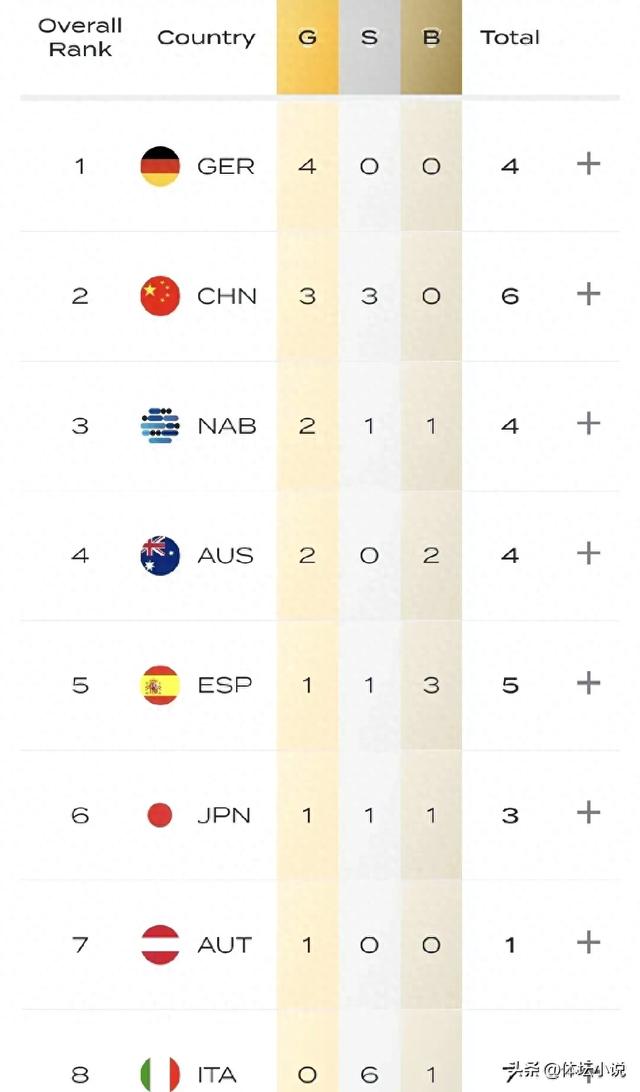Show medal breakdown for NAB

coord(588,423)
